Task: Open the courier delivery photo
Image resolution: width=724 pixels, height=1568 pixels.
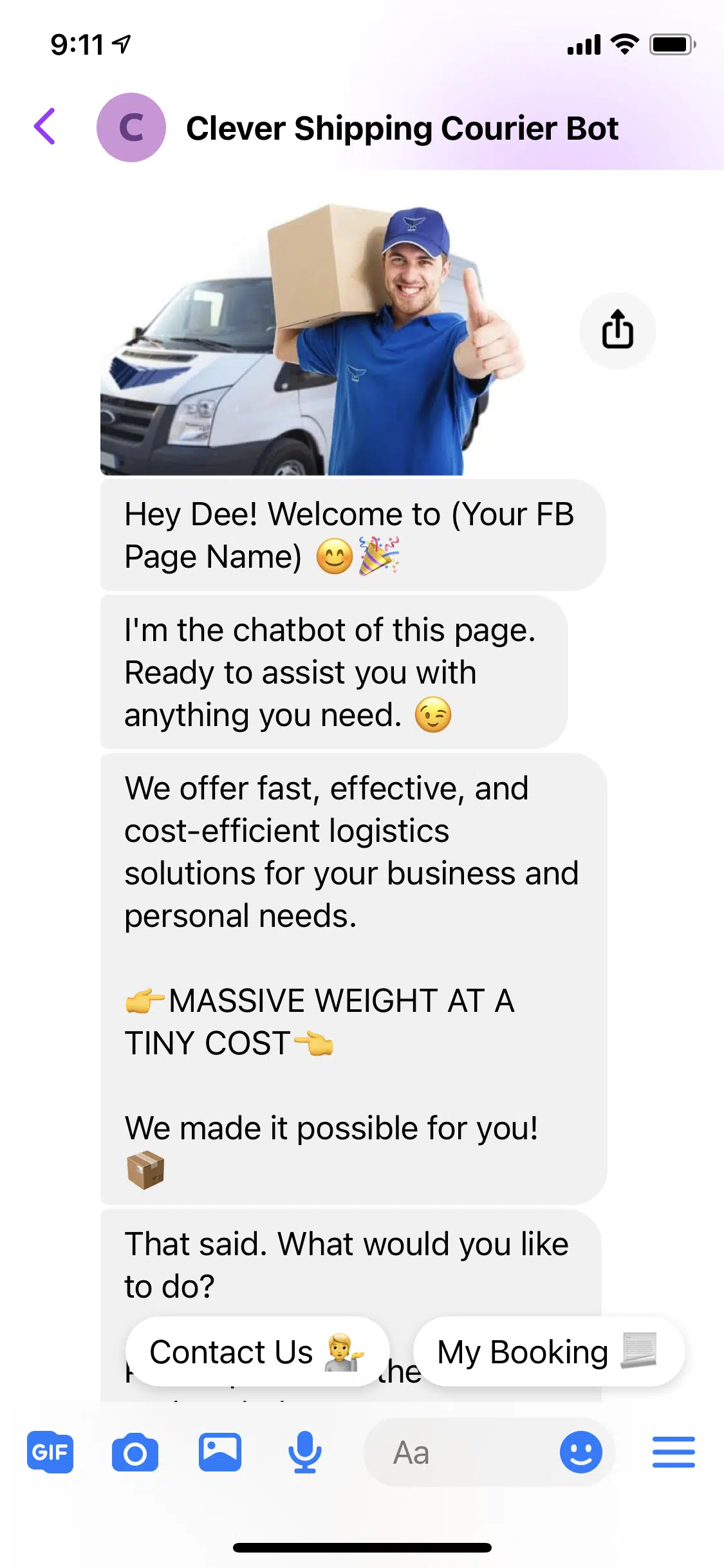Action: [313, 339]
